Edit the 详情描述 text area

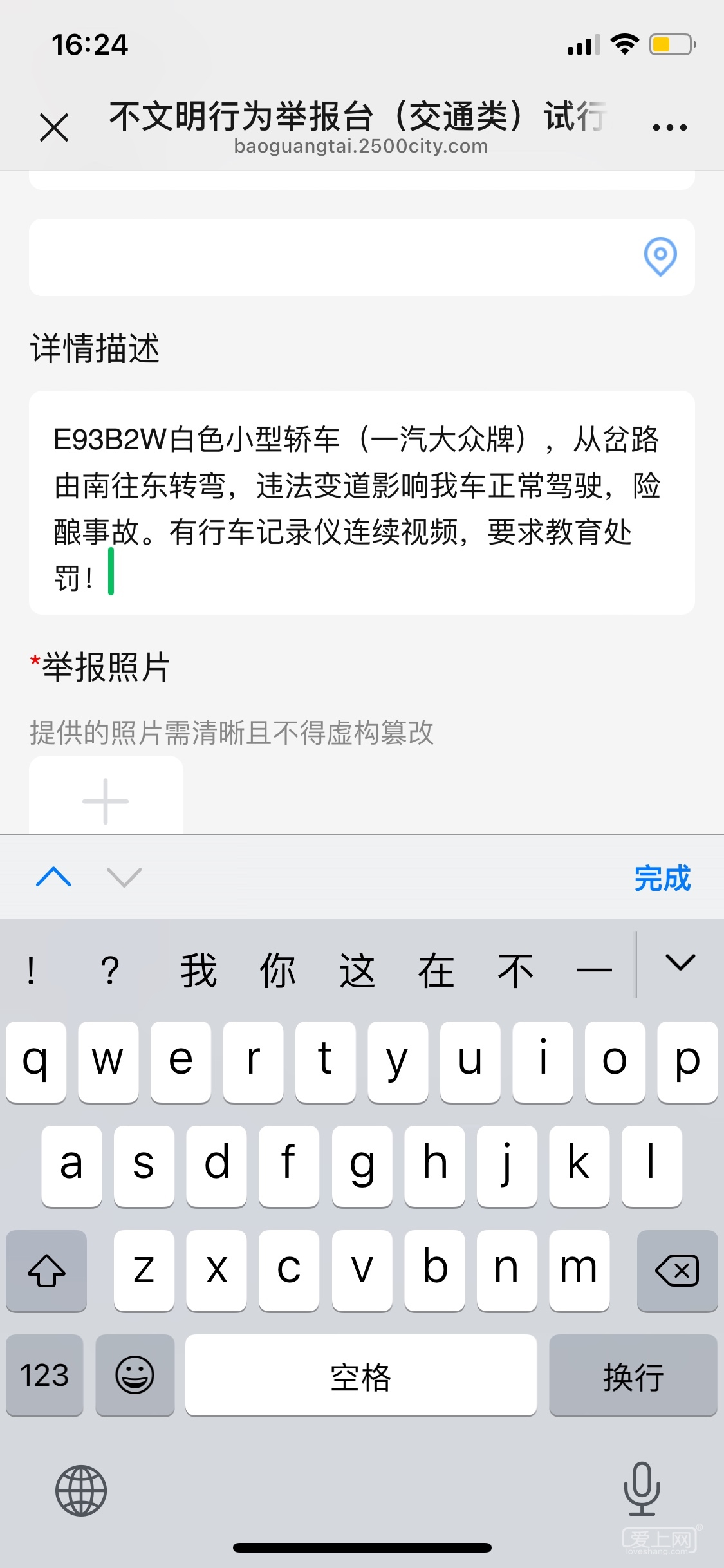(x=360, y=502)
